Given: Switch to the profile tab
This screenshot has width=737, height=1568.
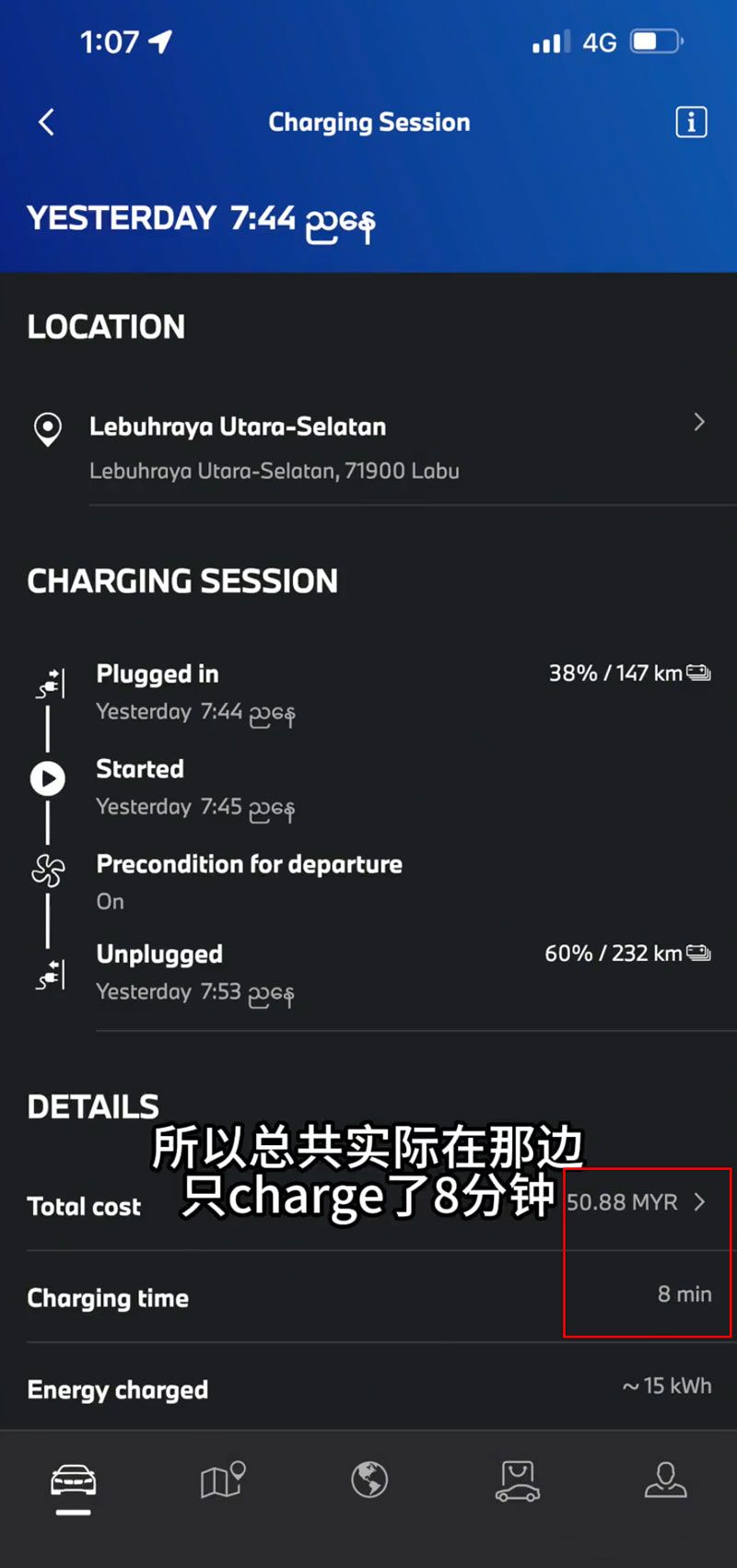Looking at the screenshot, I should click(665, 1480).
